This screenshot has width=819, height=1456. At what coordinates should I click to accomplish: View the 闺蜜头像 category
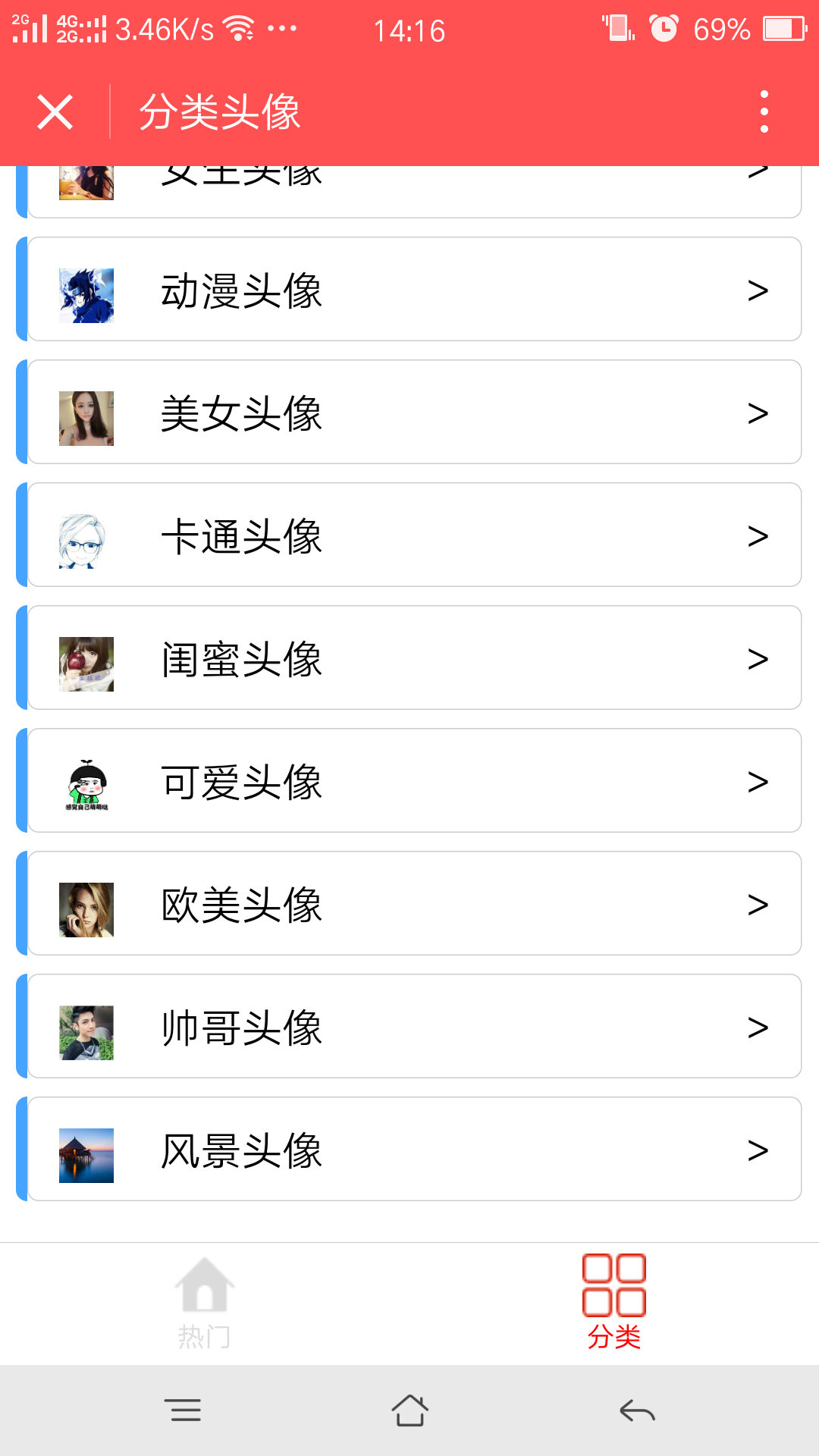click(x=409, y=657)
